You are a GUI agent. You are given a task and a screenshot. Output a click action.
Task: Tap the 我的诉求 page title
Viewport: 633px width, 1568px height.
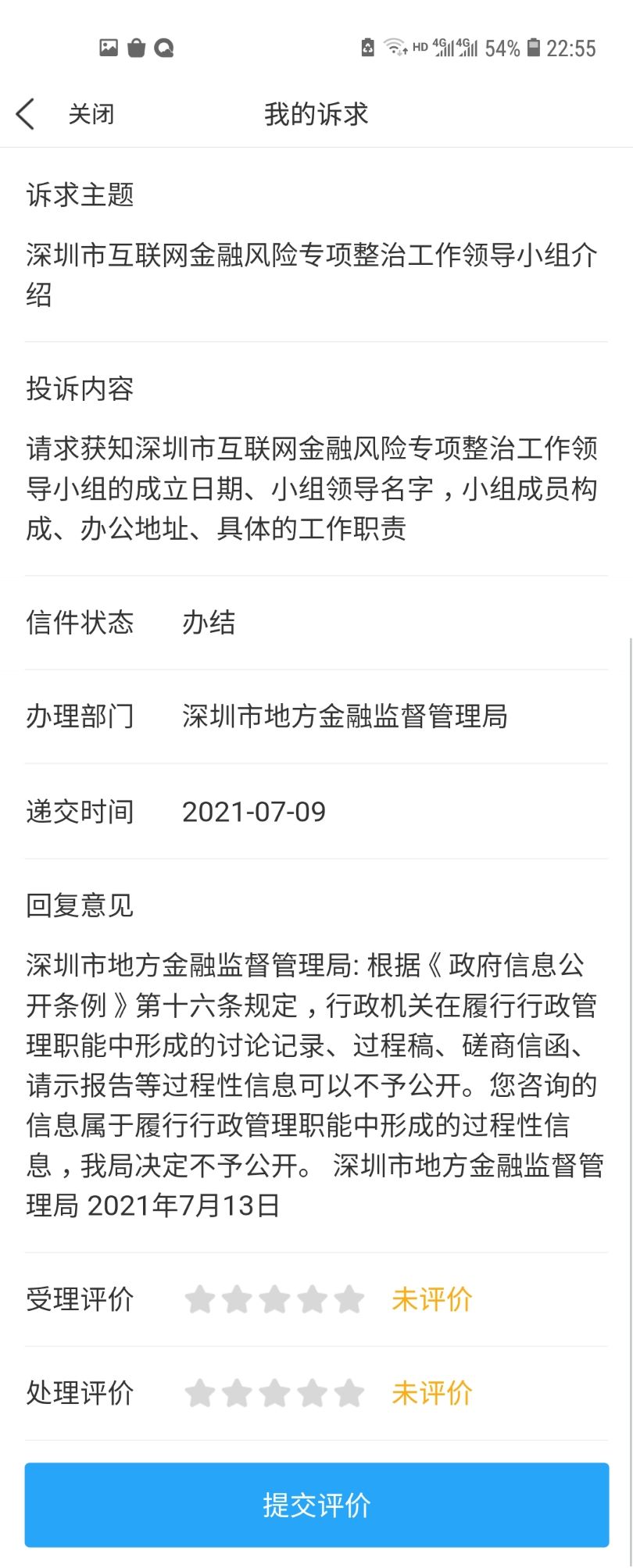(x=316, y=113)
